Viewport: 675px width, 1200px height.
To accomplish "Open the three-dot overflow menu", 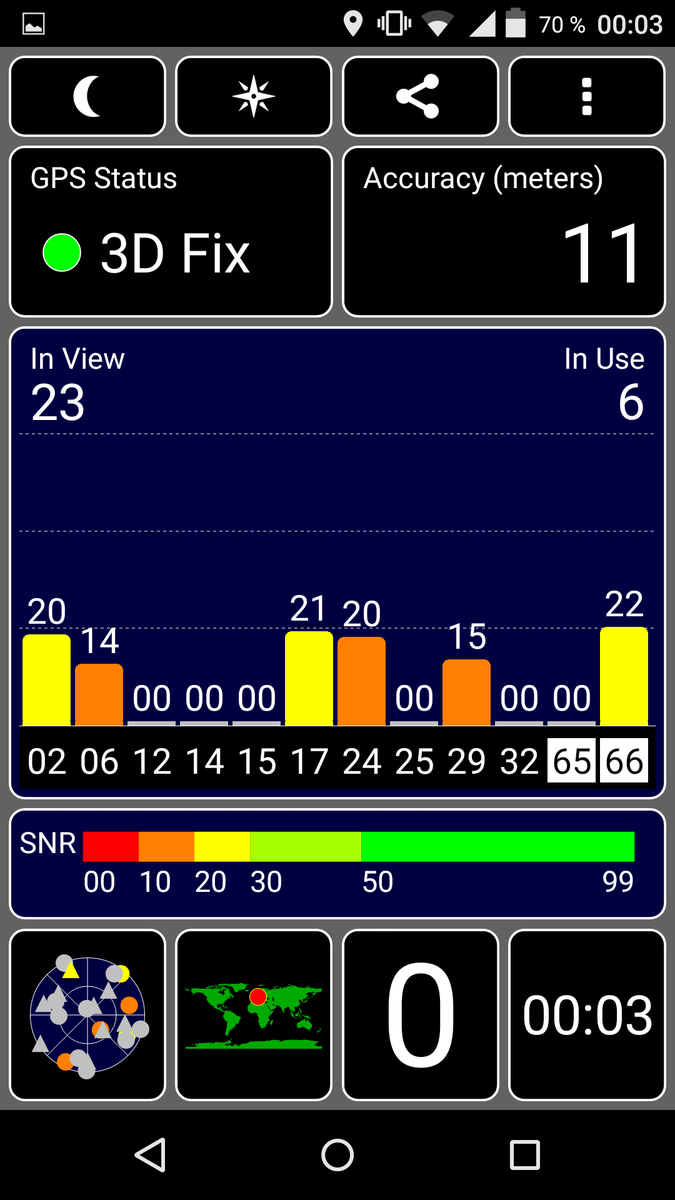I will tap(586, 96).
